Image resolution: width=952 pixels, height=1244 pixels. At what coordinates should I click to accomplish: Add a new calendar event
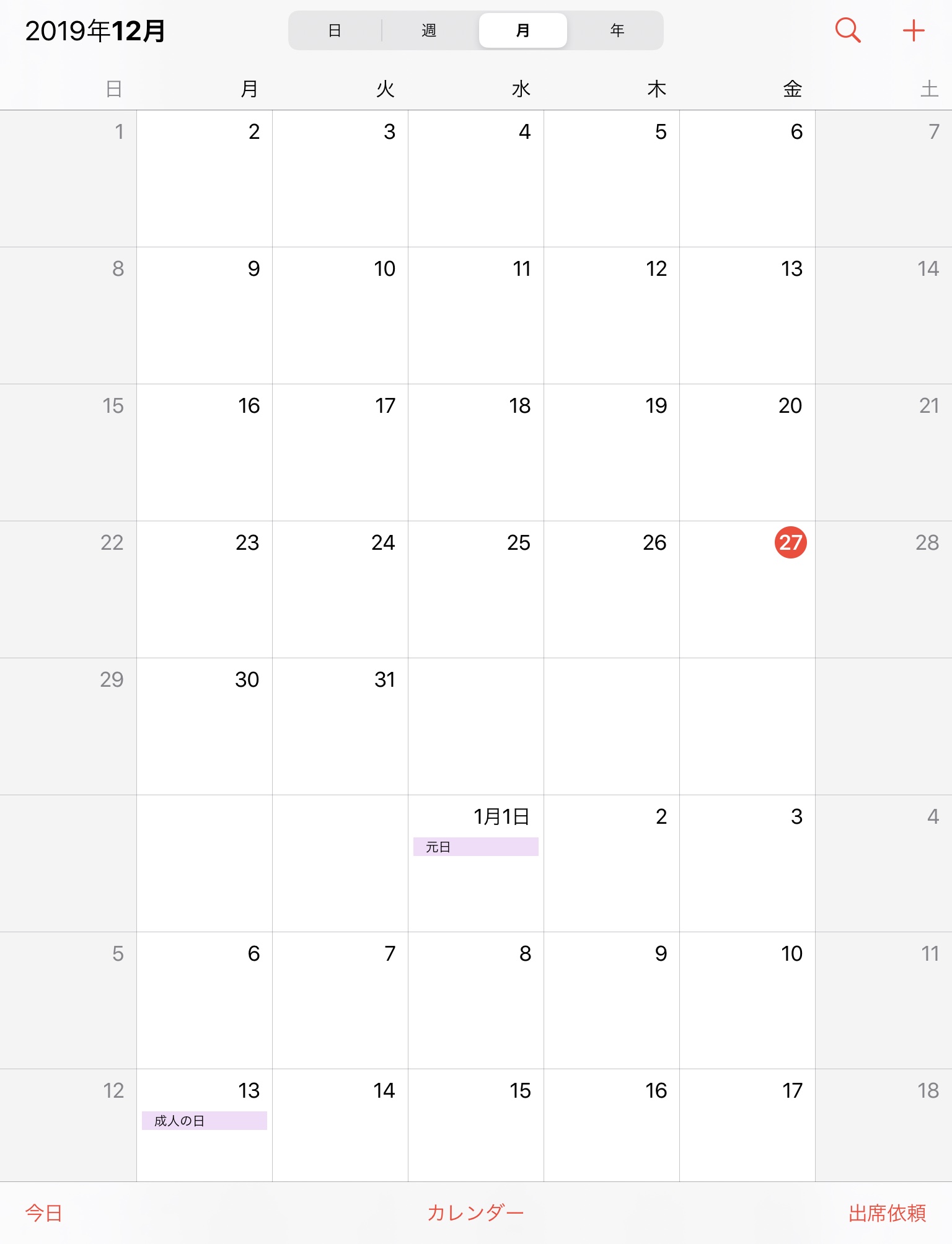coord(913,30)
